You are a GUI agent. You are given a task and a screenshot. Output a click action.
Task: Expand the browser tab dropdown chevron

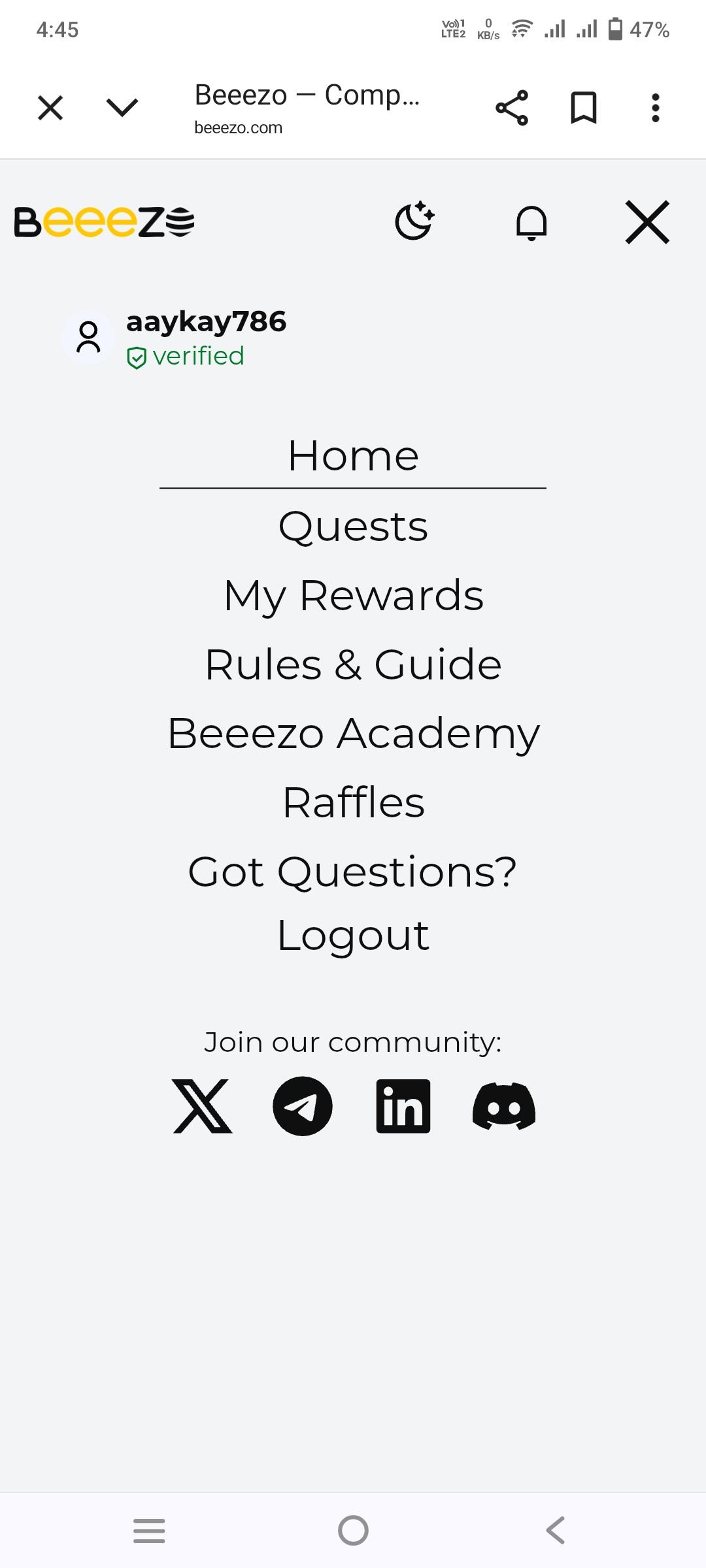[x=122, y=108]
